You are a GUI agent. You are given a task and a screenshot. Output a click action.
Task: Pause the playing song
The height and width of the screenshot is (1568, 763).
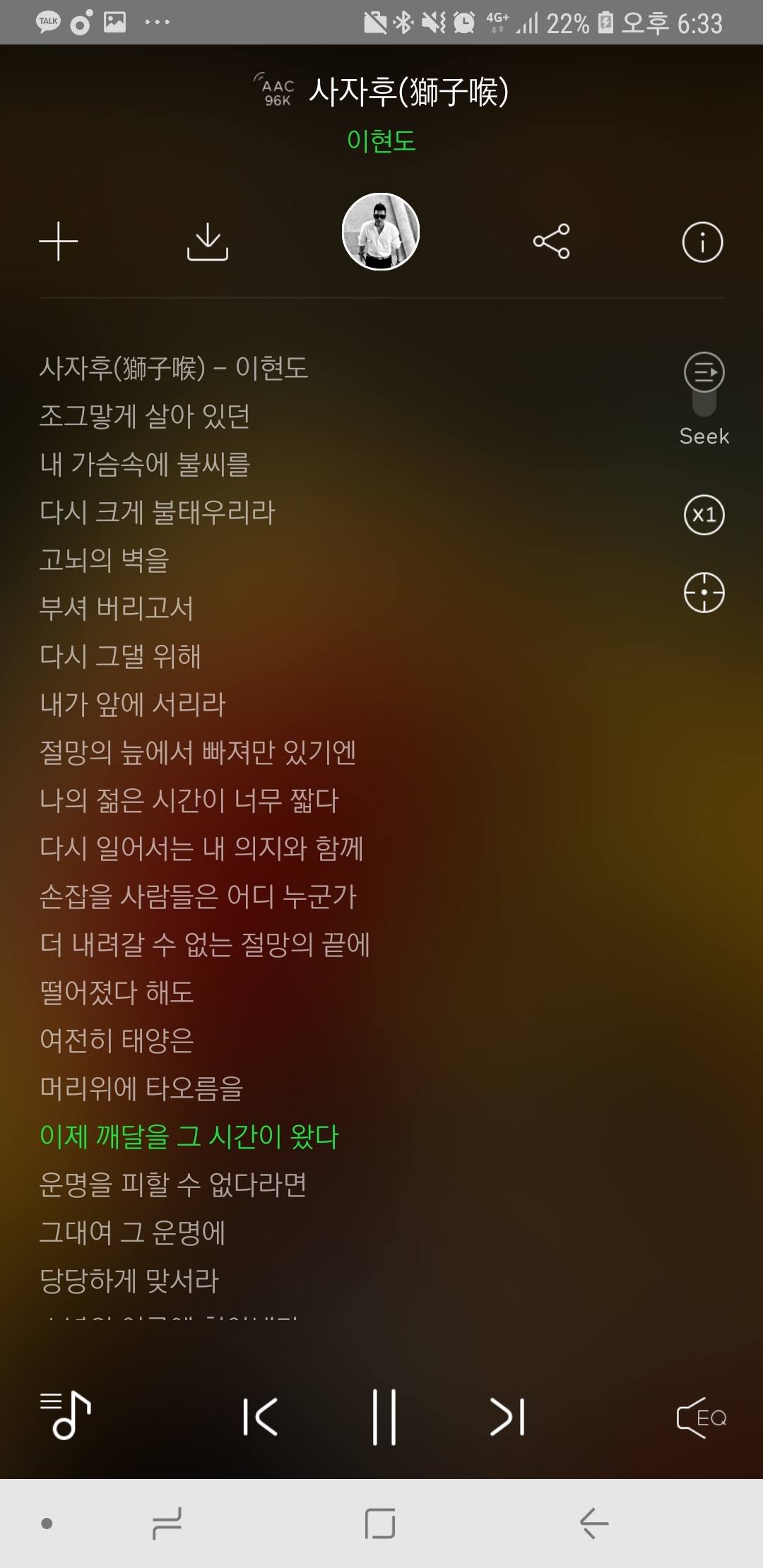coord(384,1417)
